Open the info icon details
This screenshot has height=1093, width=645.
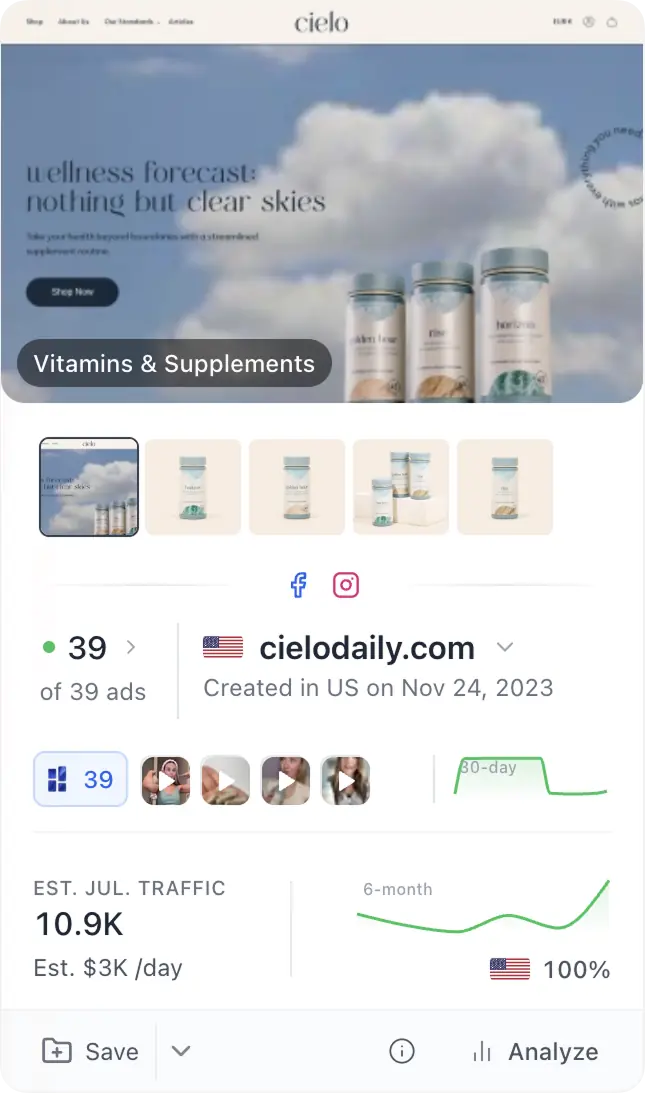[x=402, y=1051]
